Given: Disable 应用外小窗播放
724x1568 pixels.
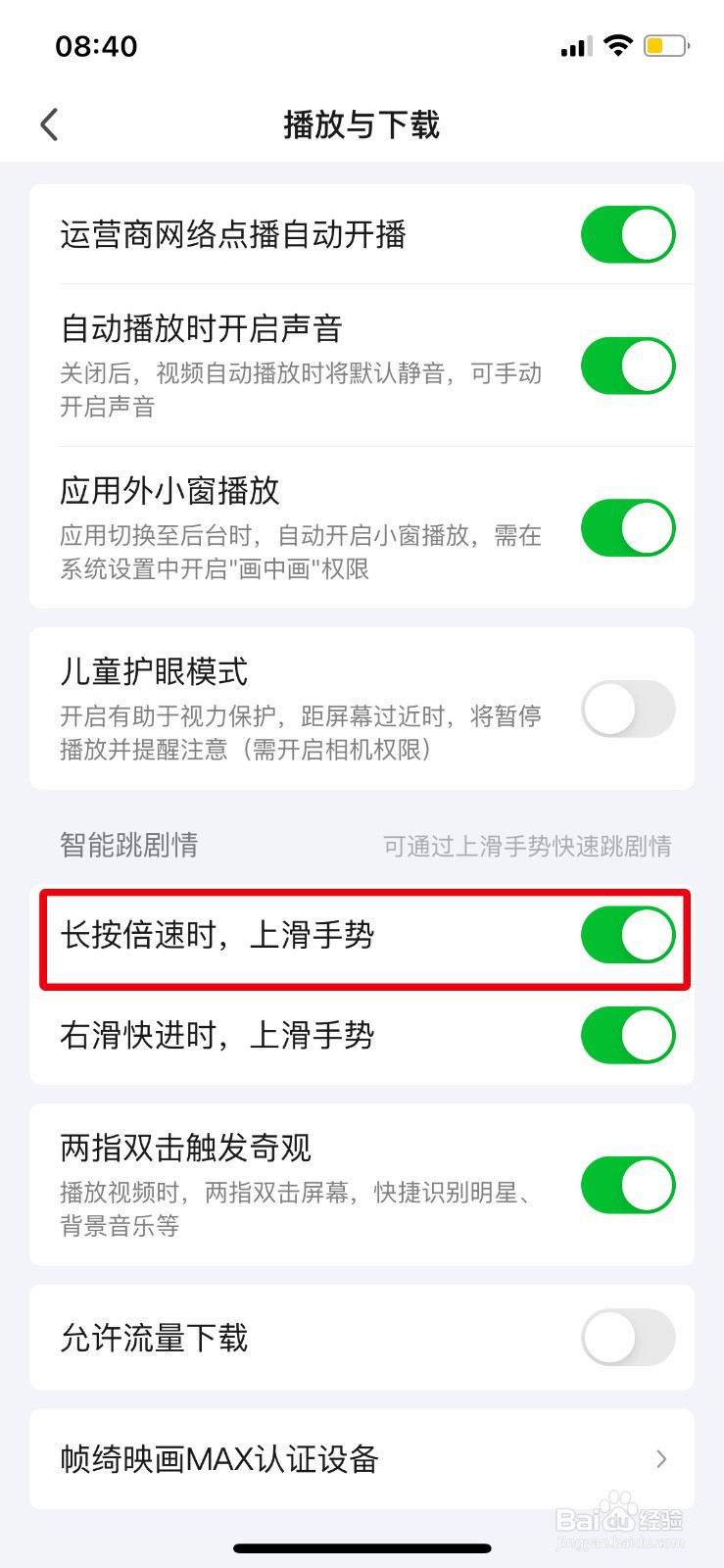Looking at the screenshot, I should (628, 528).
